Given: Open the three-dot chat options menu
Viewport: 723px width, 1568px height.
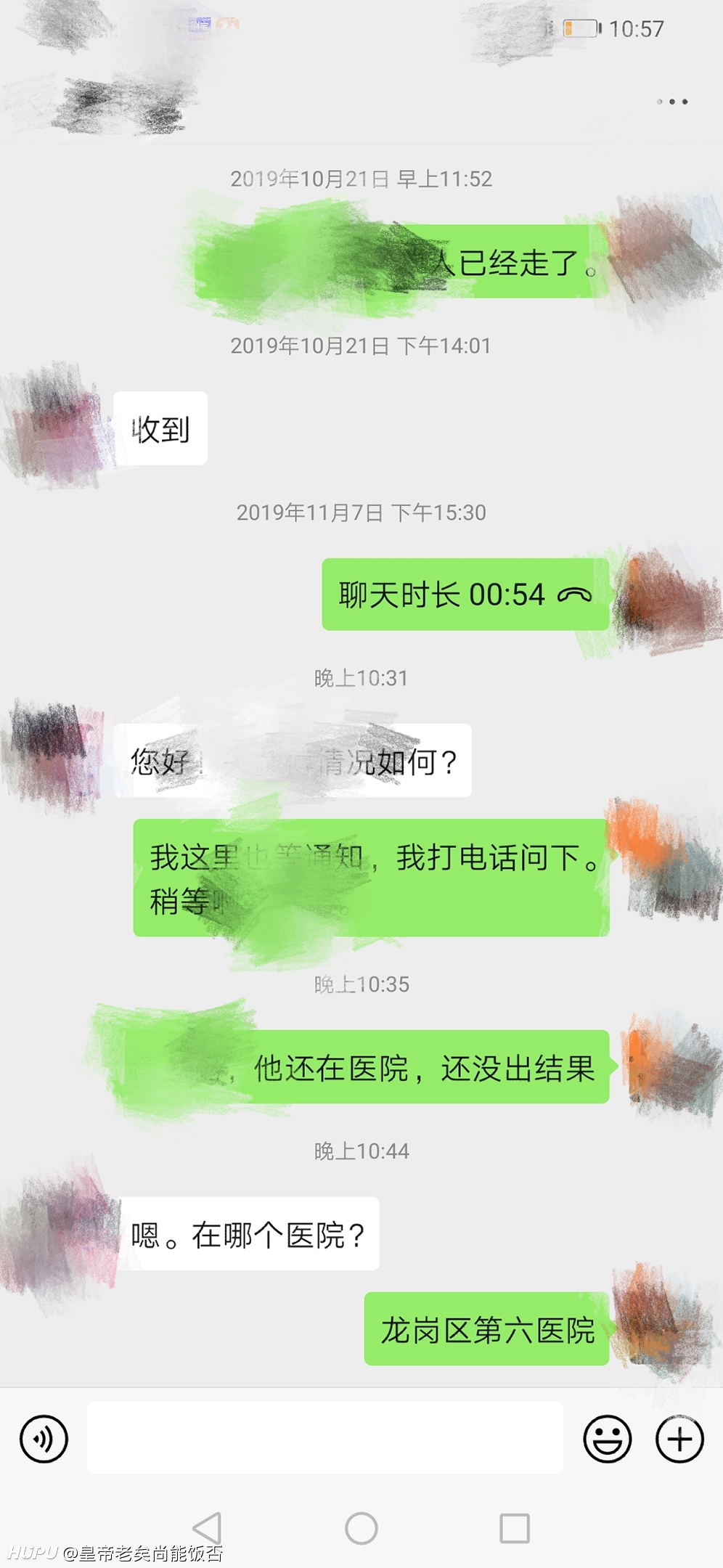Looking at the screenshot, I should tap(672, 102).
